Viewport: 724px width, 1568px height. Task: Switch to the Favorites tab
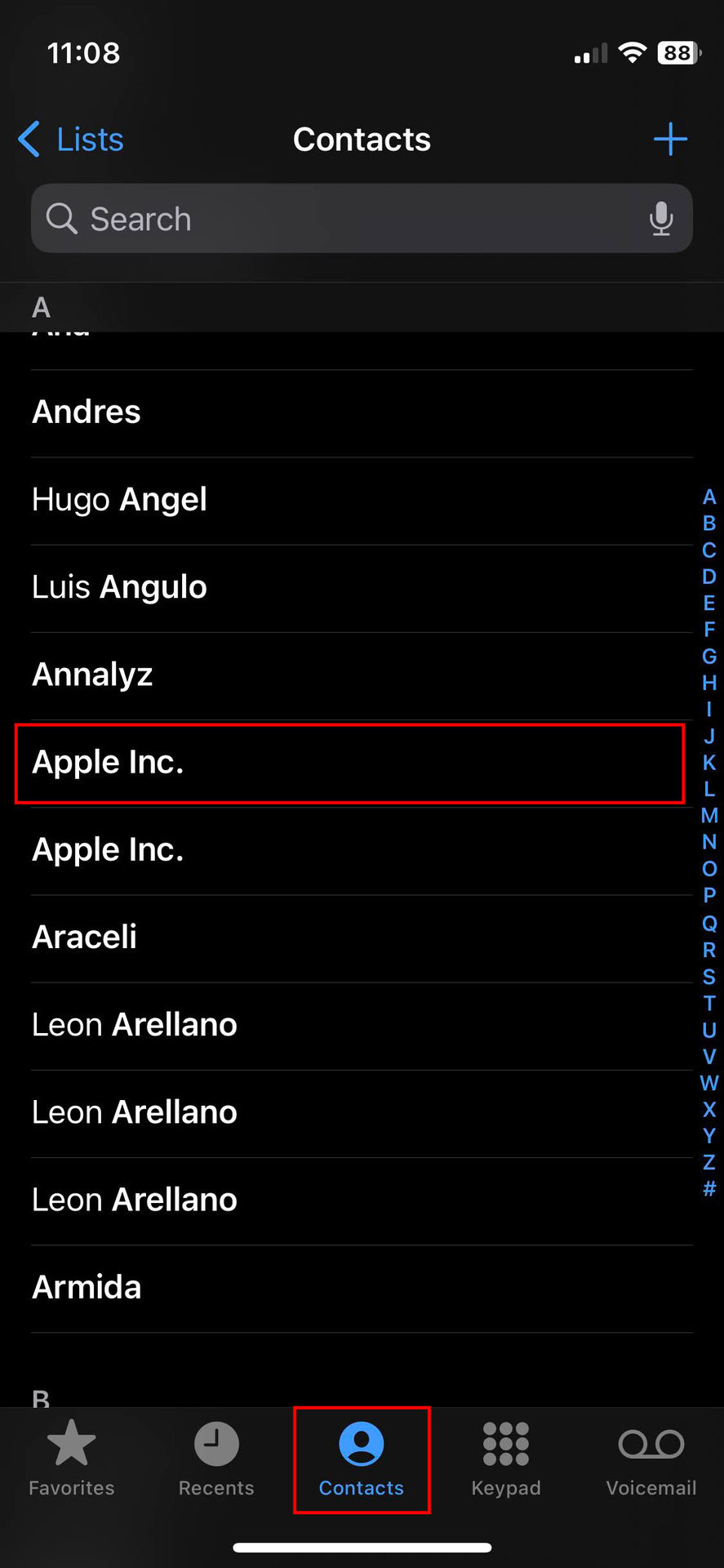pos(72,1459)
